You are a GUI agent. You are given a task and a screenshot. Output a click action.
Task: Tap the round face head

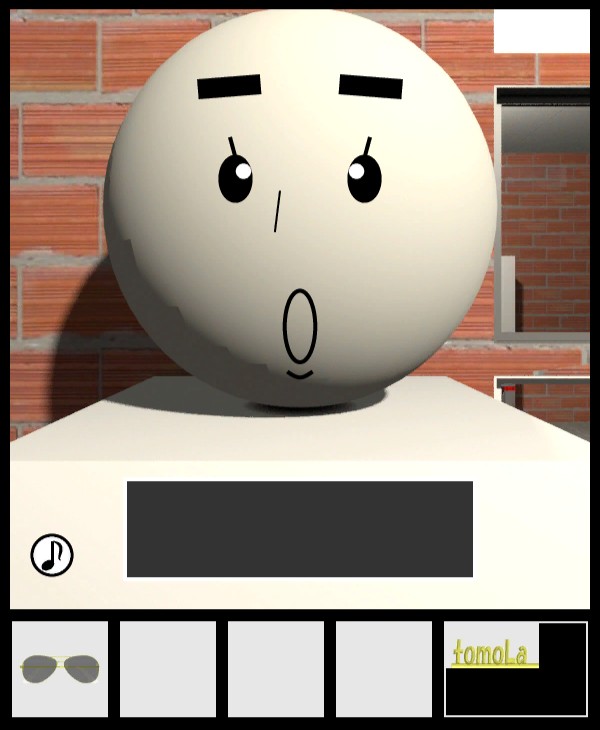coord(300,210)
